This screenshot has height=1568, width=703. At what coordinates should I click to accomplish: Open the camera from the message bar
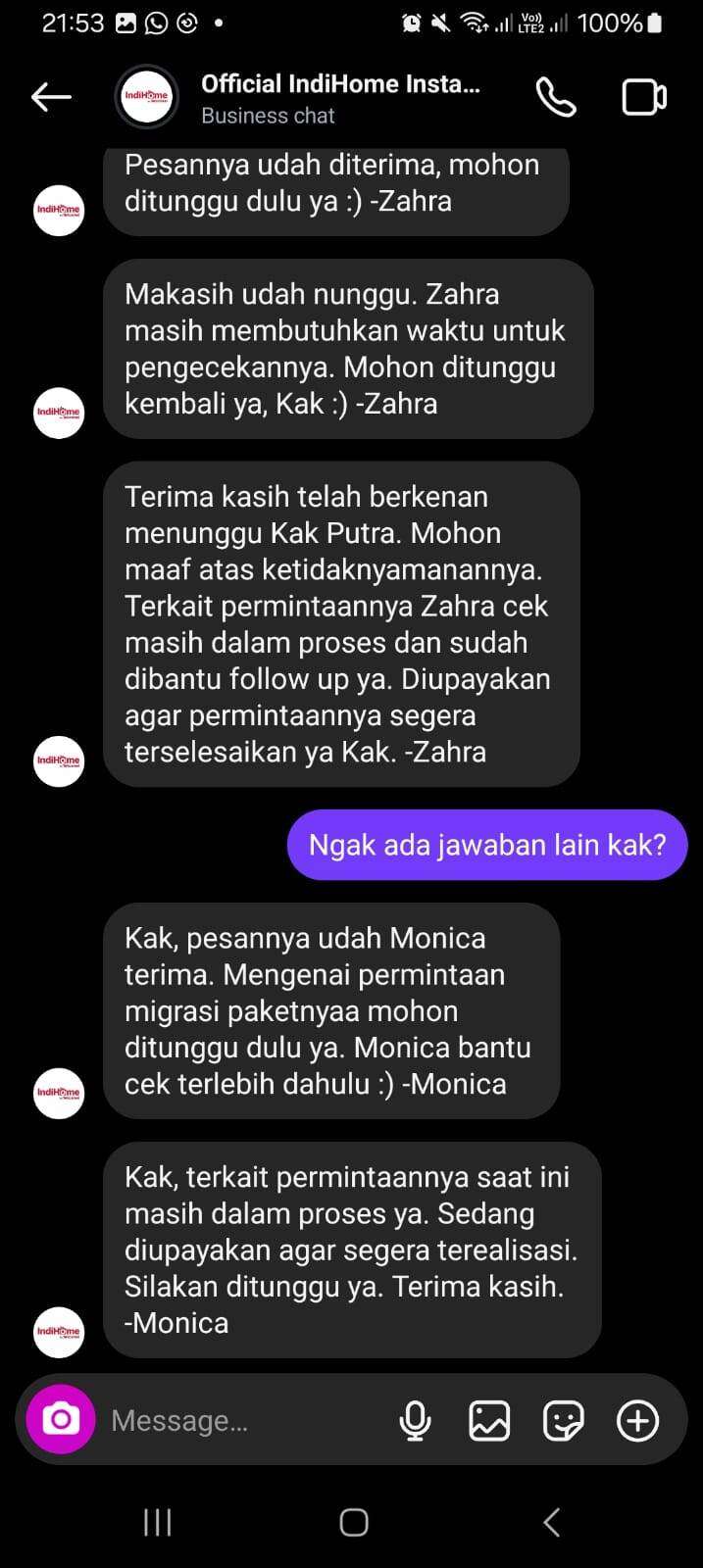tap(61, 1419)
